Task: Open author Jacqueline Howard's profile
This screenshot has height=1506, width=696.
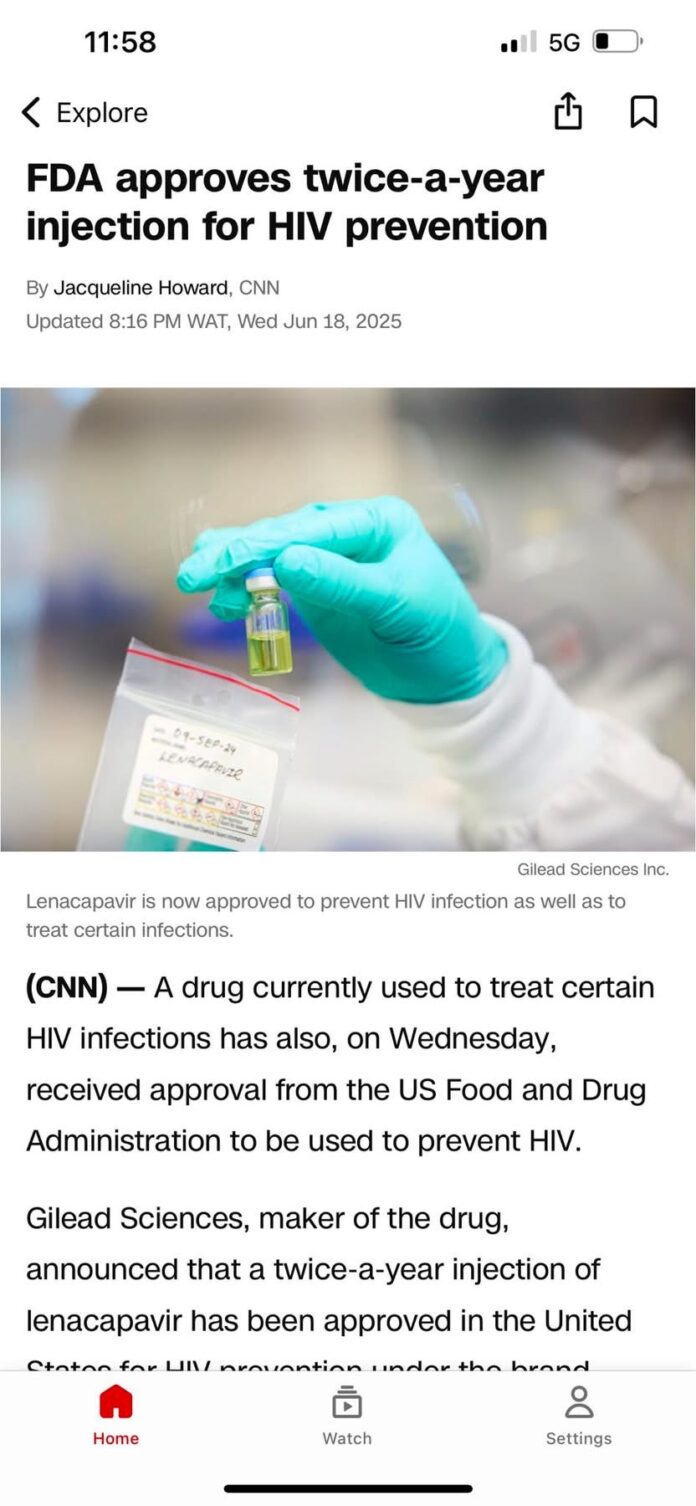Action: tap(141, 288)
